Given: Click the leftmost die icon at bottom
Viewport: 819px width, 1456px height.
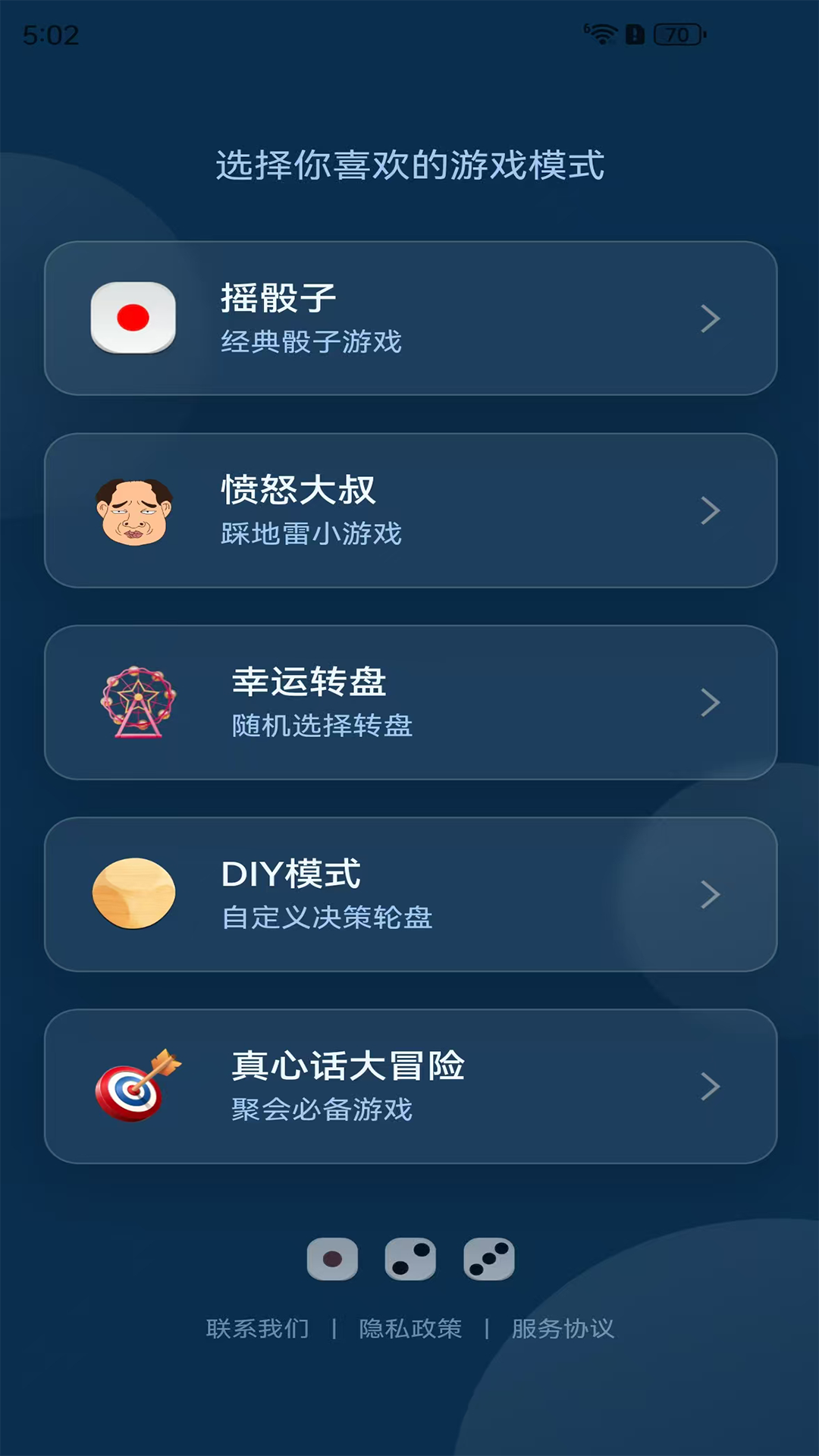Looking at the screenshot, I should 332,1259.
